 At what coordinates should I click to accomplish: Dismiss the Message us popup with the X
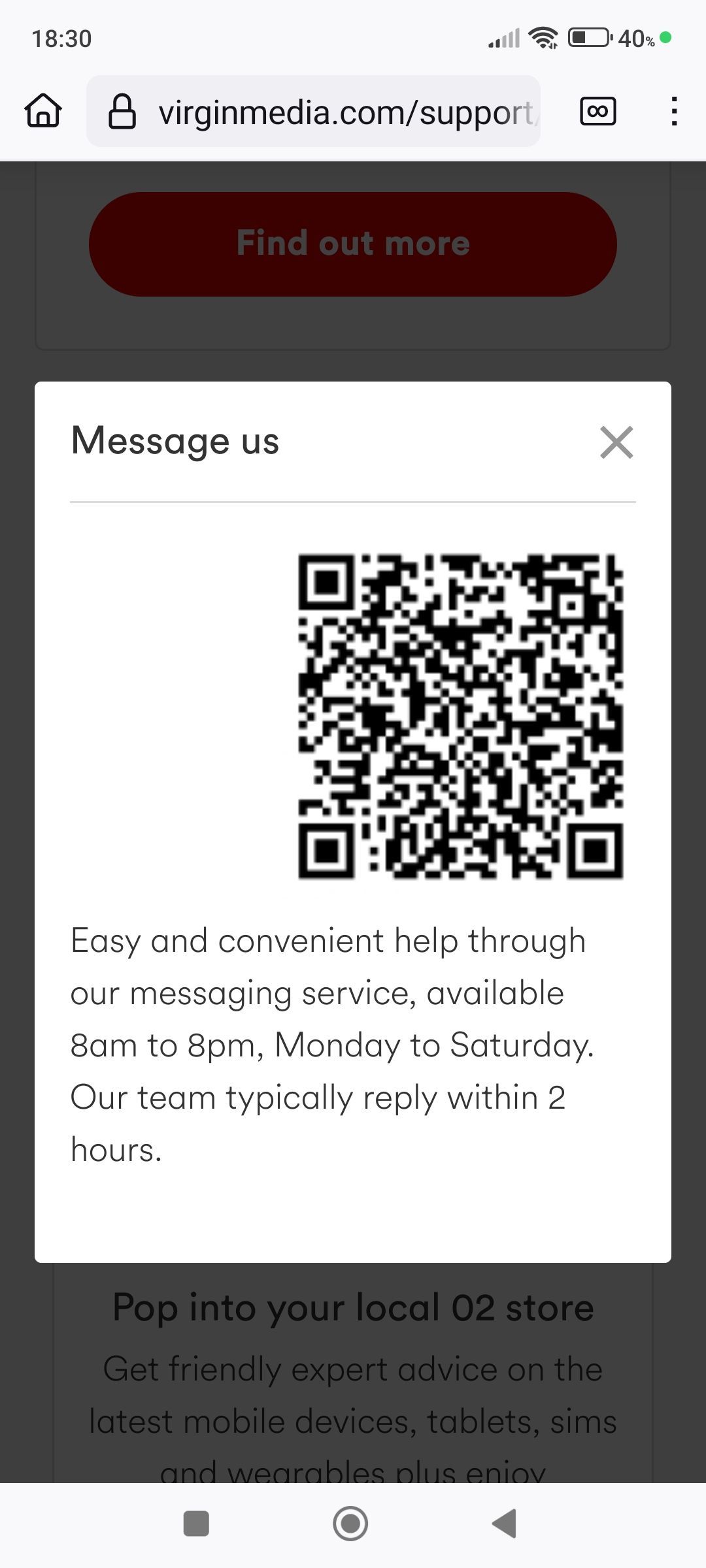pyautogui.click(x=616, y=442)
